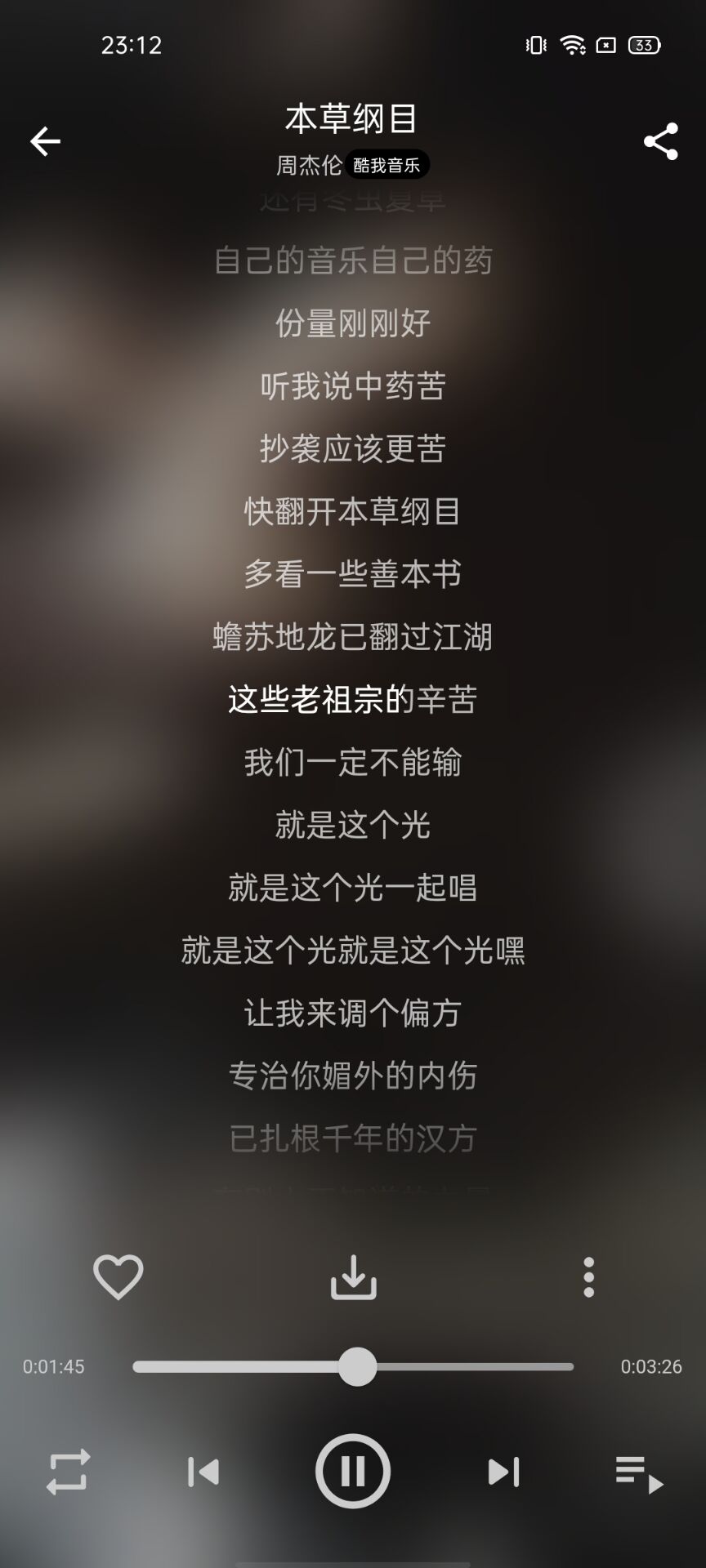Pause the current song
Viewport: 706px width, 1568px height.
[x=353, y=1471]
